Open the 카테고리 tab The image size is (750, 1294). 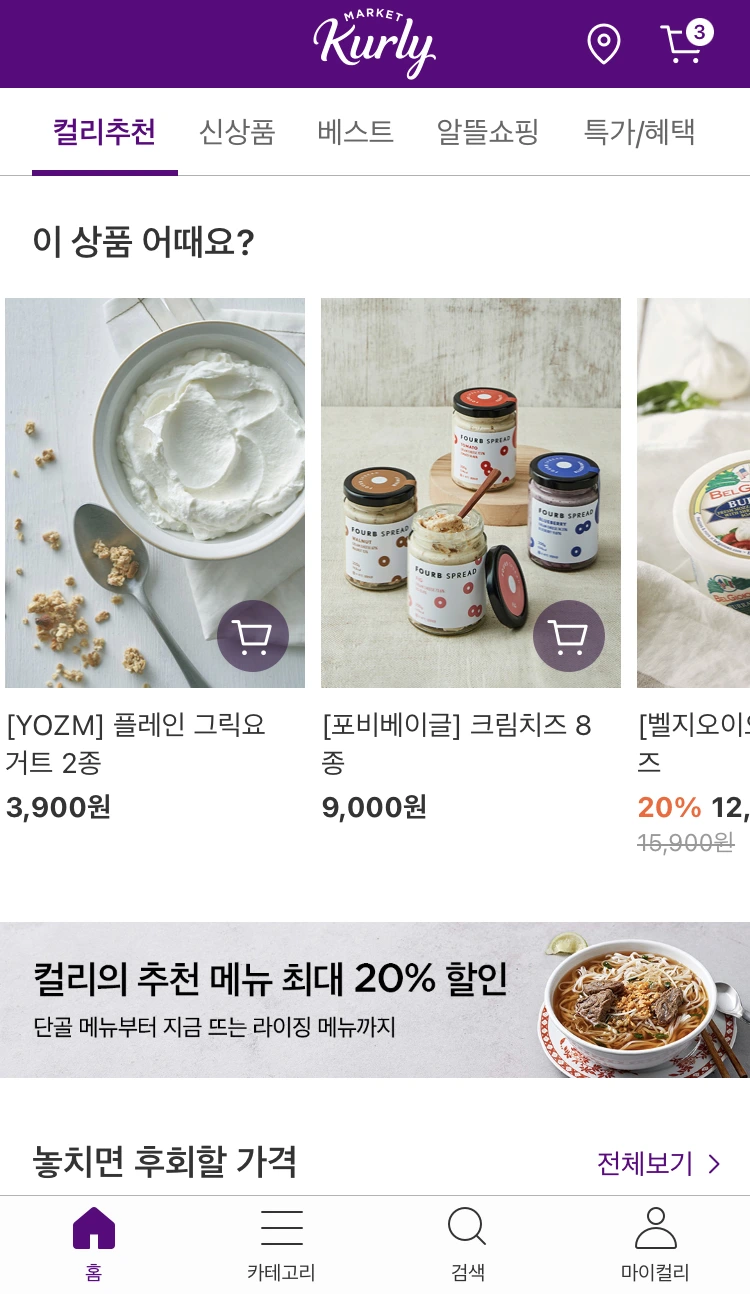coord(281,1243)
